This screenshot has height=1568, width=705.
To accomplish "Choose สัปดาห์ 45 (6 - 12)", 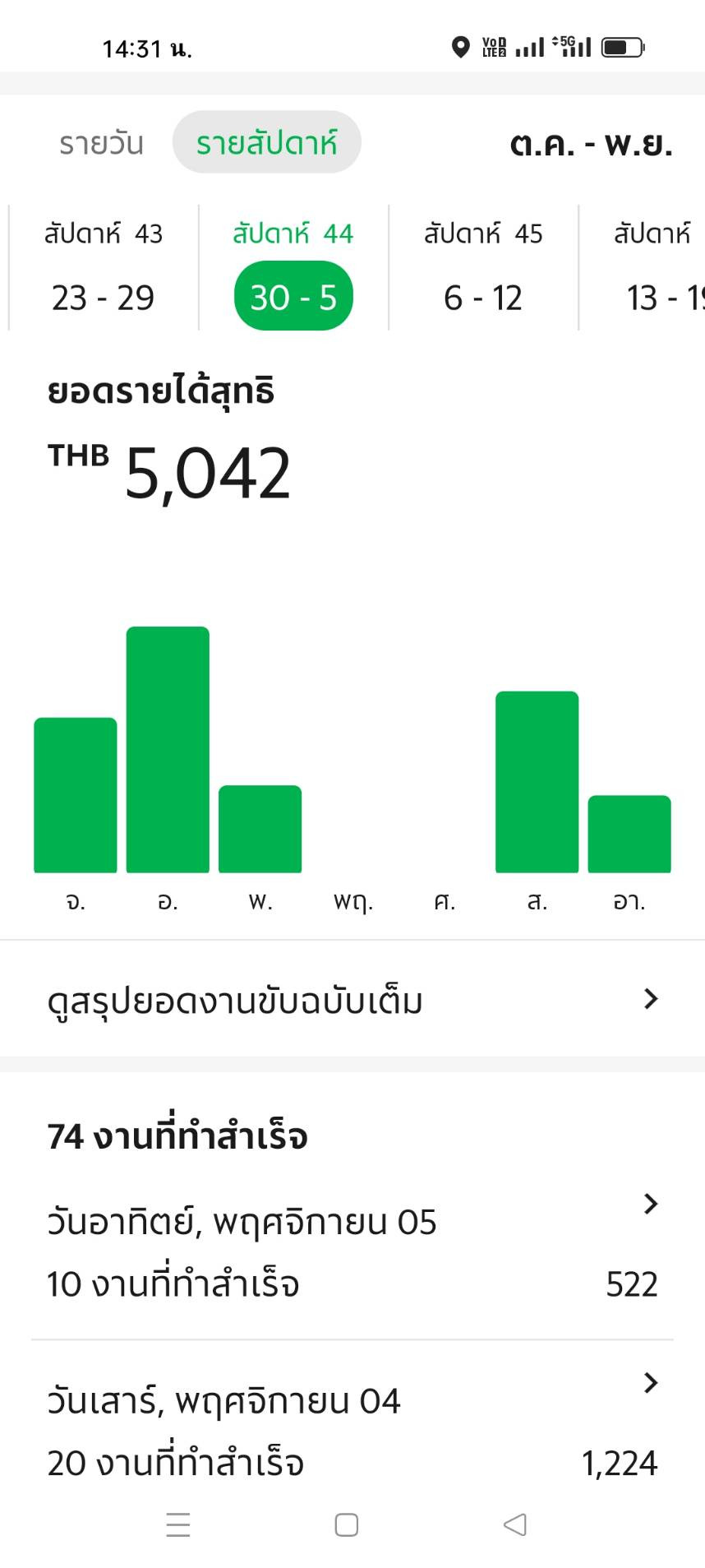I will (x=483, y=268).
